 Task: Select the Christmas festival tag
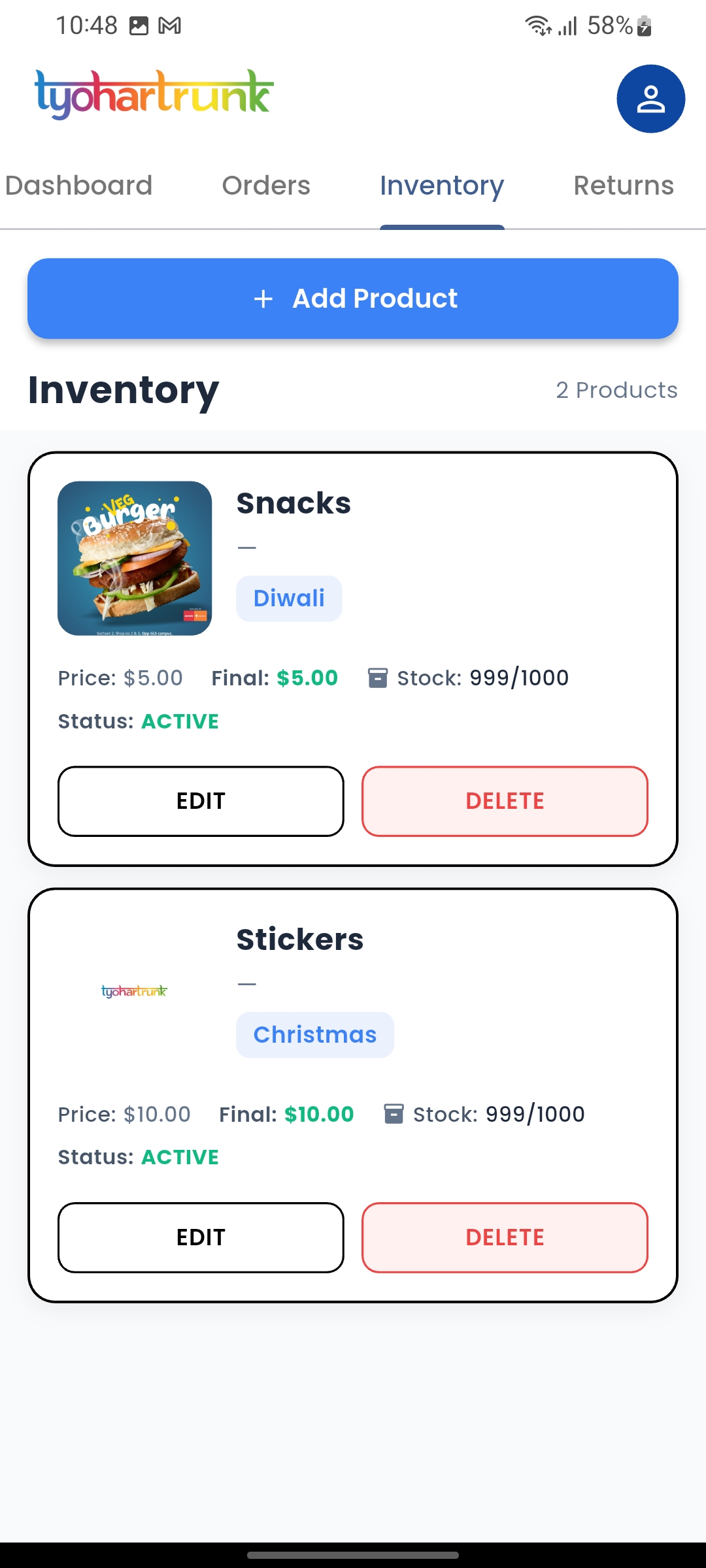pos(314,1034)
